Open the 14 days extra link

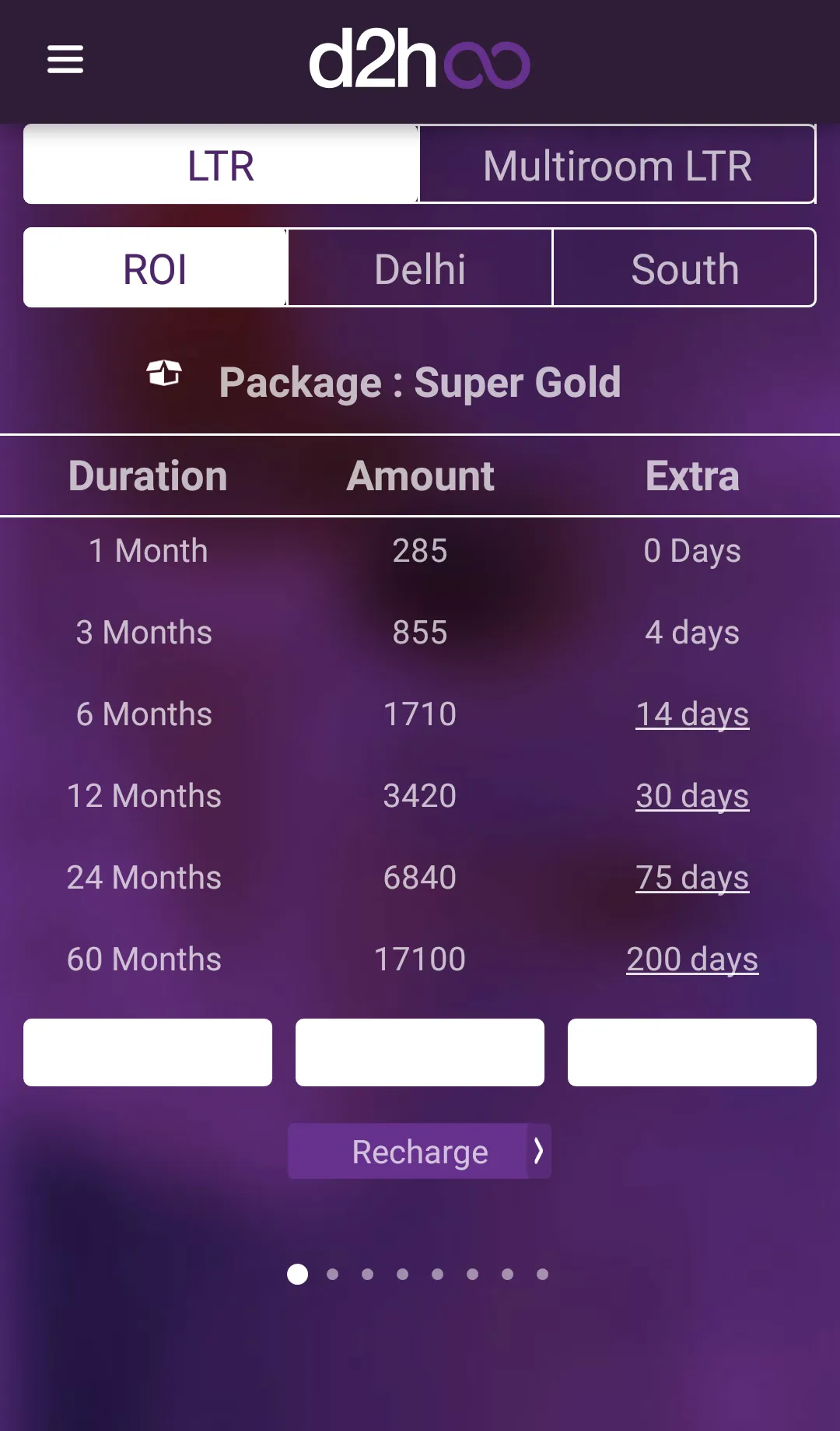click(x=691, y=714)
